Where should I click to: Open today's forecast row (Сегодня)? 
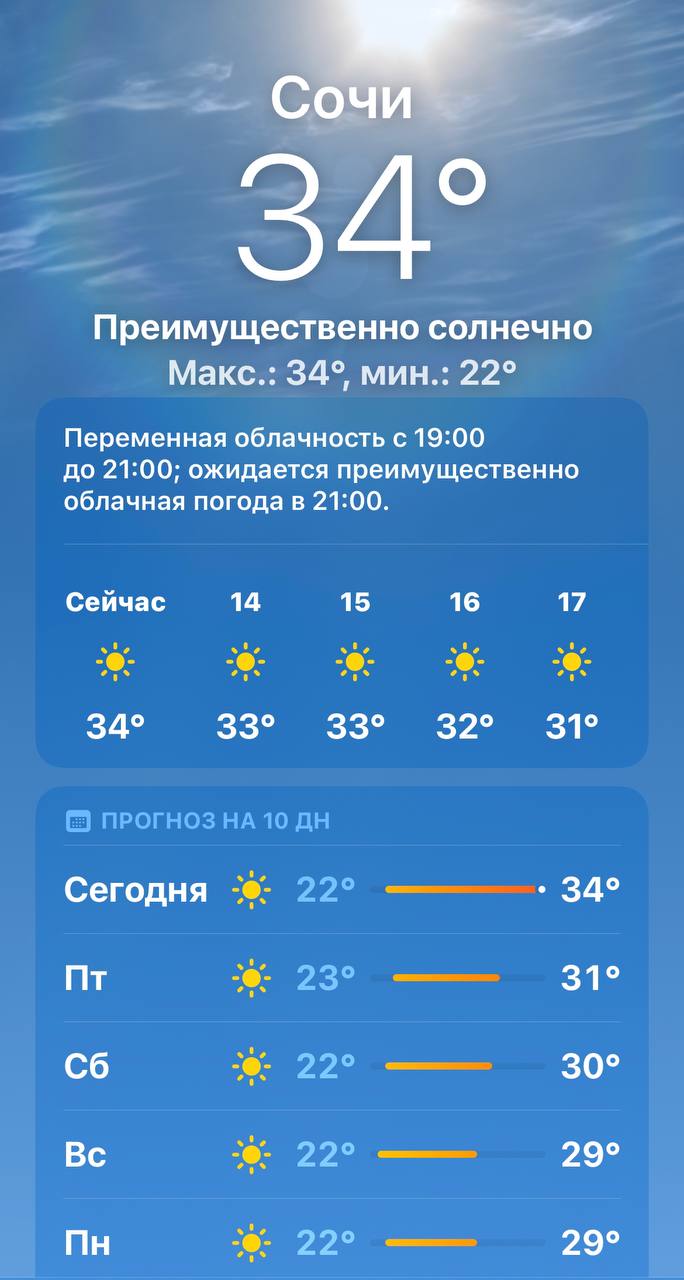pos(342,889)
